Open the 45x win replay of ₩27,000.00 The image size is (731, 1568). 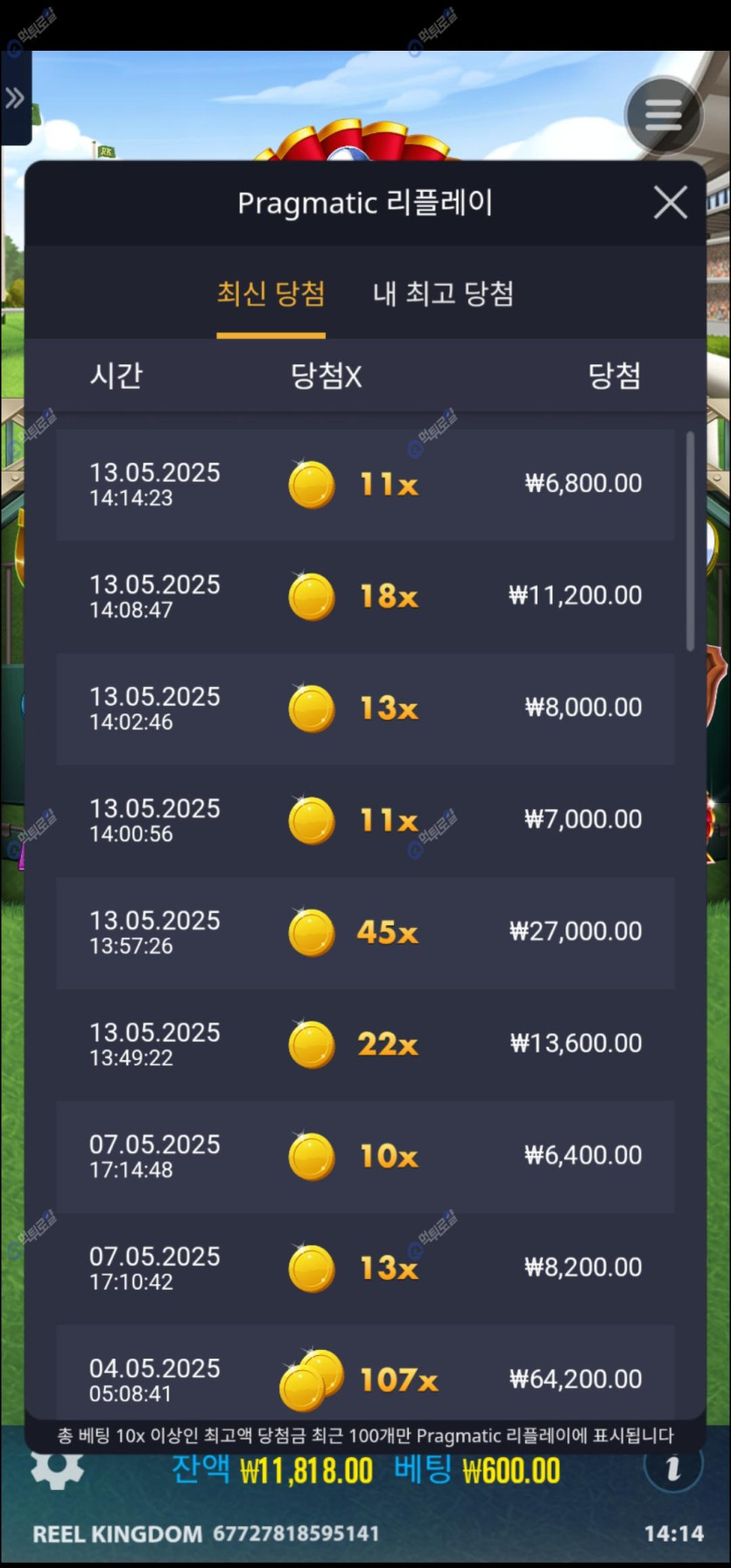pyautogui.click(x=365, y=932)
